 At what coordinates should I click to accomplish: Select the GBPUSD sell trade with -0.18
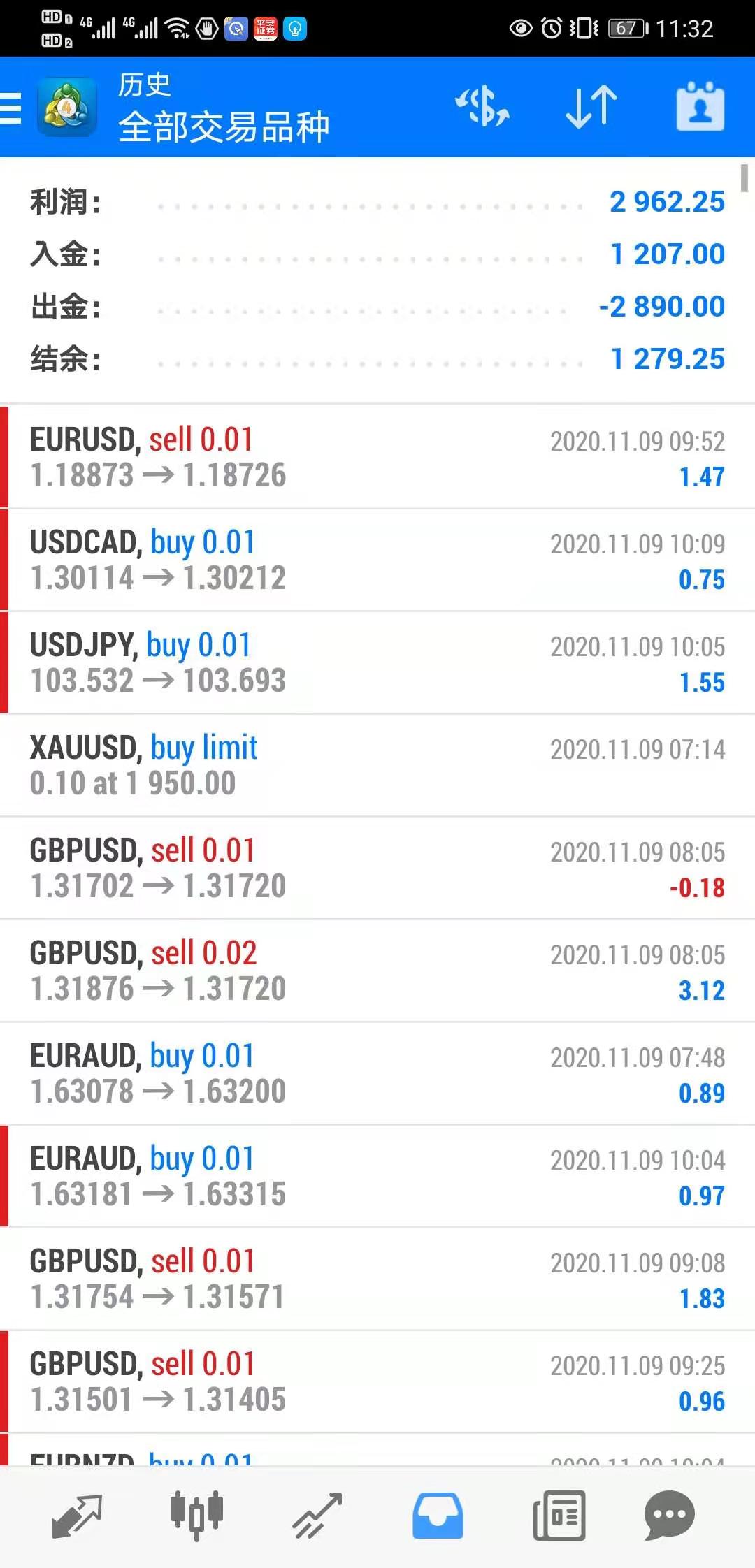[377, 868]
